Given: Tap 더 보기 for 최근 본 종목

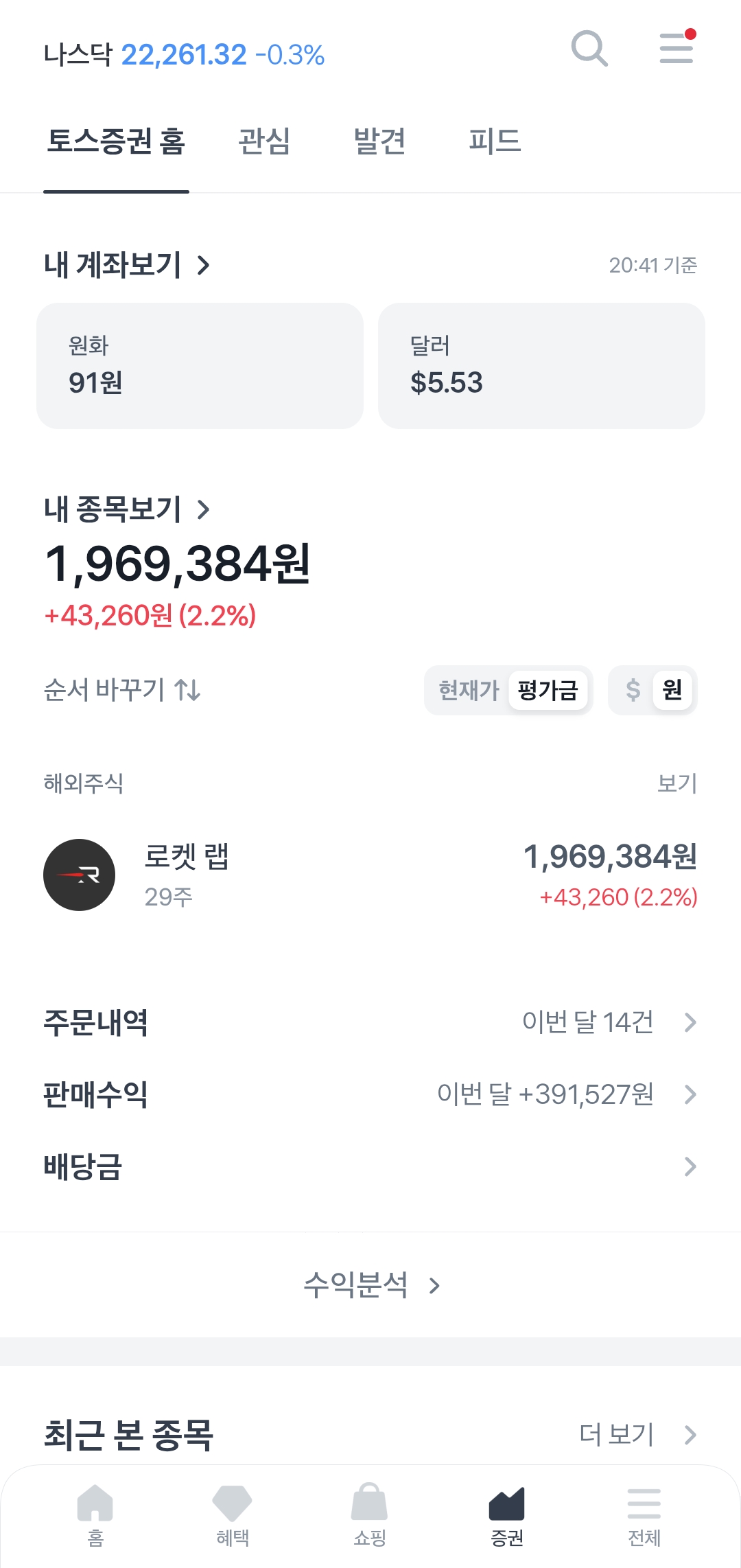Looking at the screenshot, I should 637,1434.
